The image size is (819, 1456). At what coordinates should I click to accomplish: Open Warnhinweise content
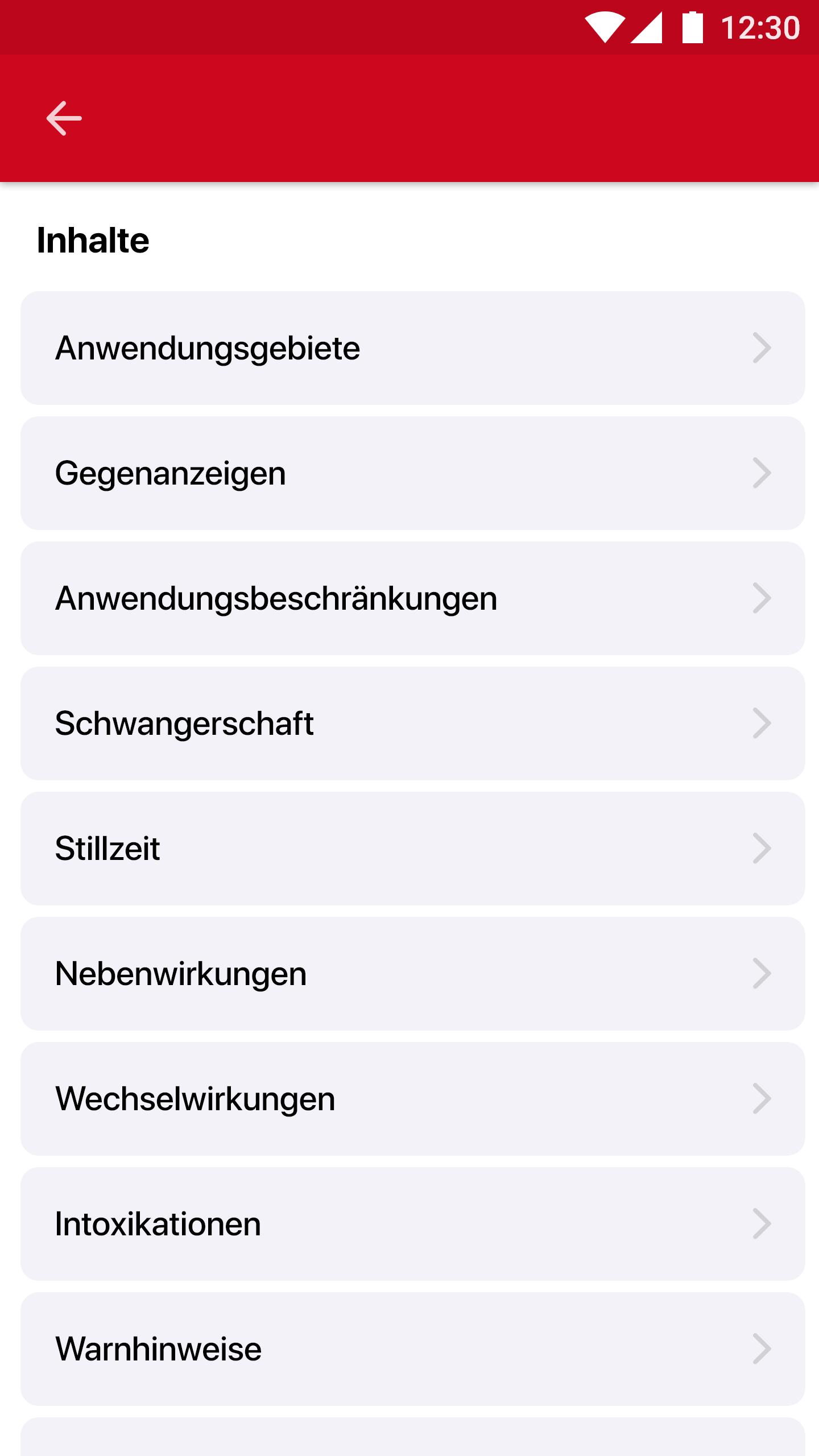[412, 1349]
